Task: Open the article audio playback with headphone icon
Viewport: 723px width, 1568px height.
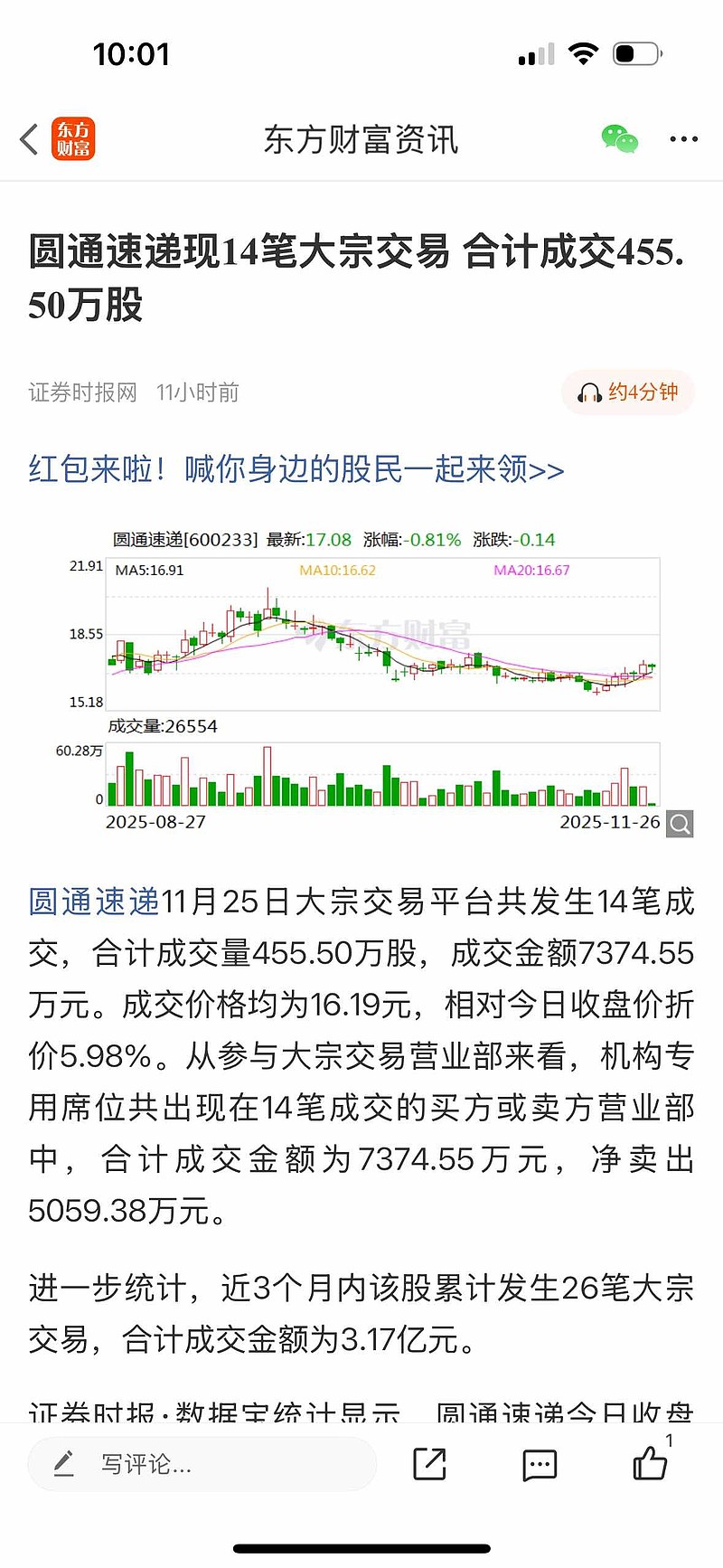Action: tap(590, 392)
